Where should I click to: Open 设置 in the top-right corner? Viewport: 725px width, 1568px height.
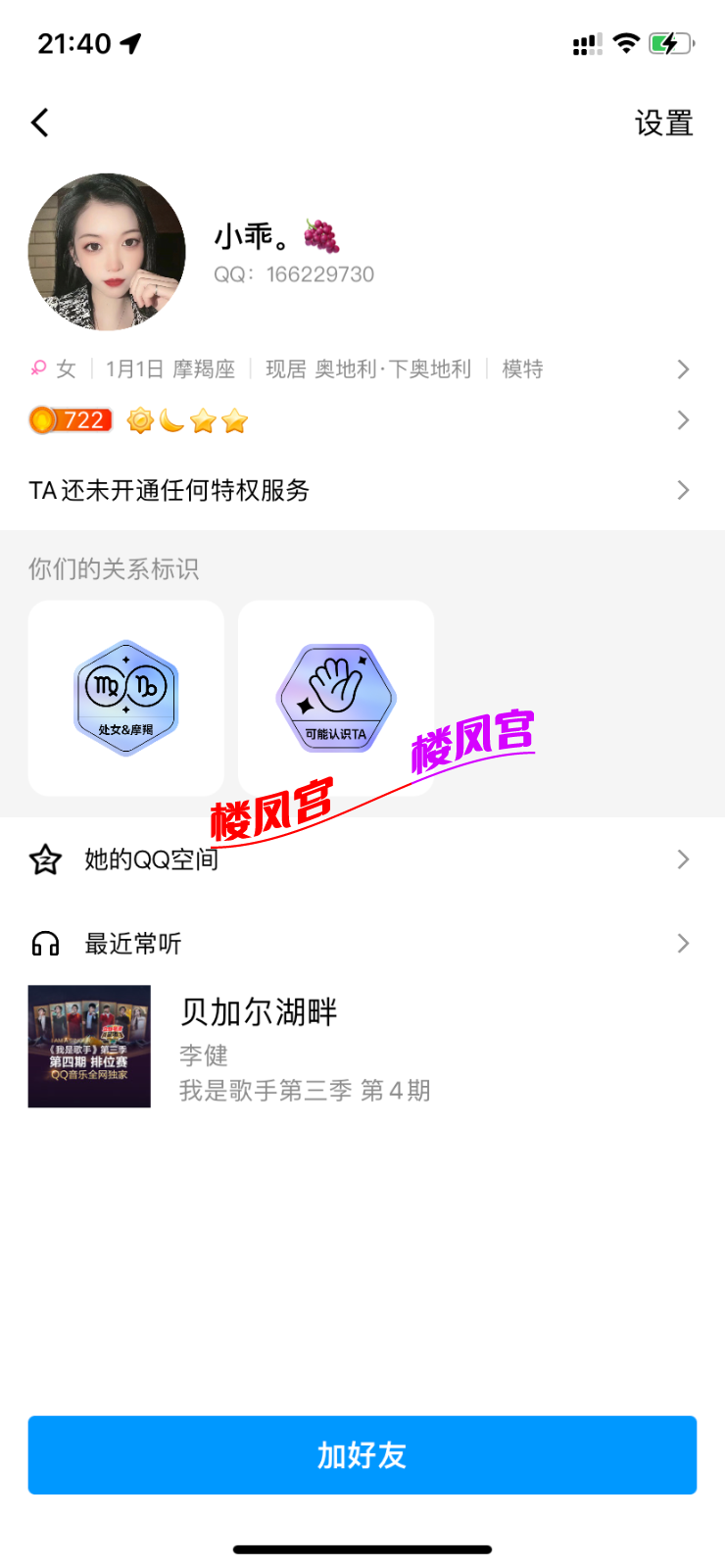tap(663, 123)
